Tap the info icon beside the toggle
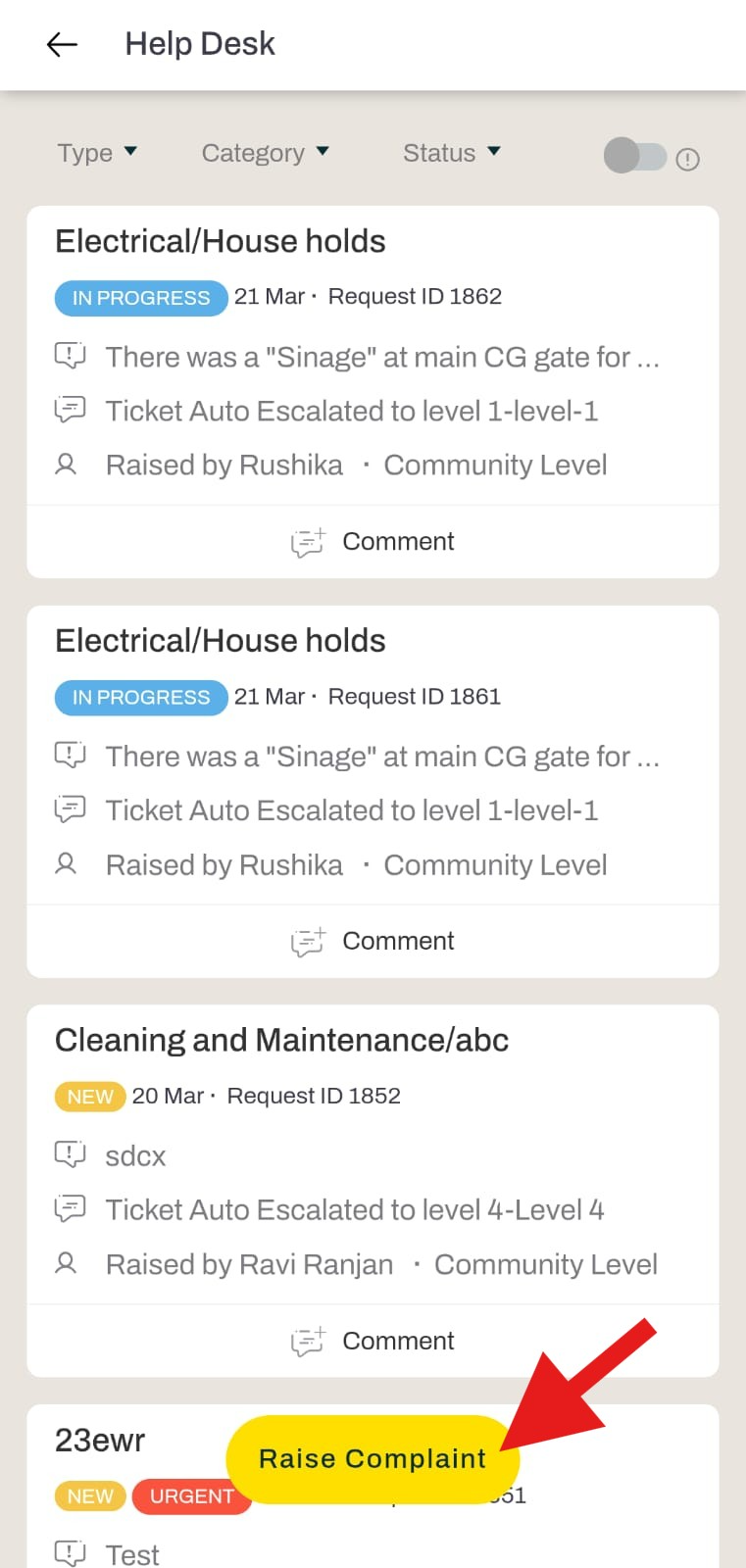 click(x=688, y=159)
